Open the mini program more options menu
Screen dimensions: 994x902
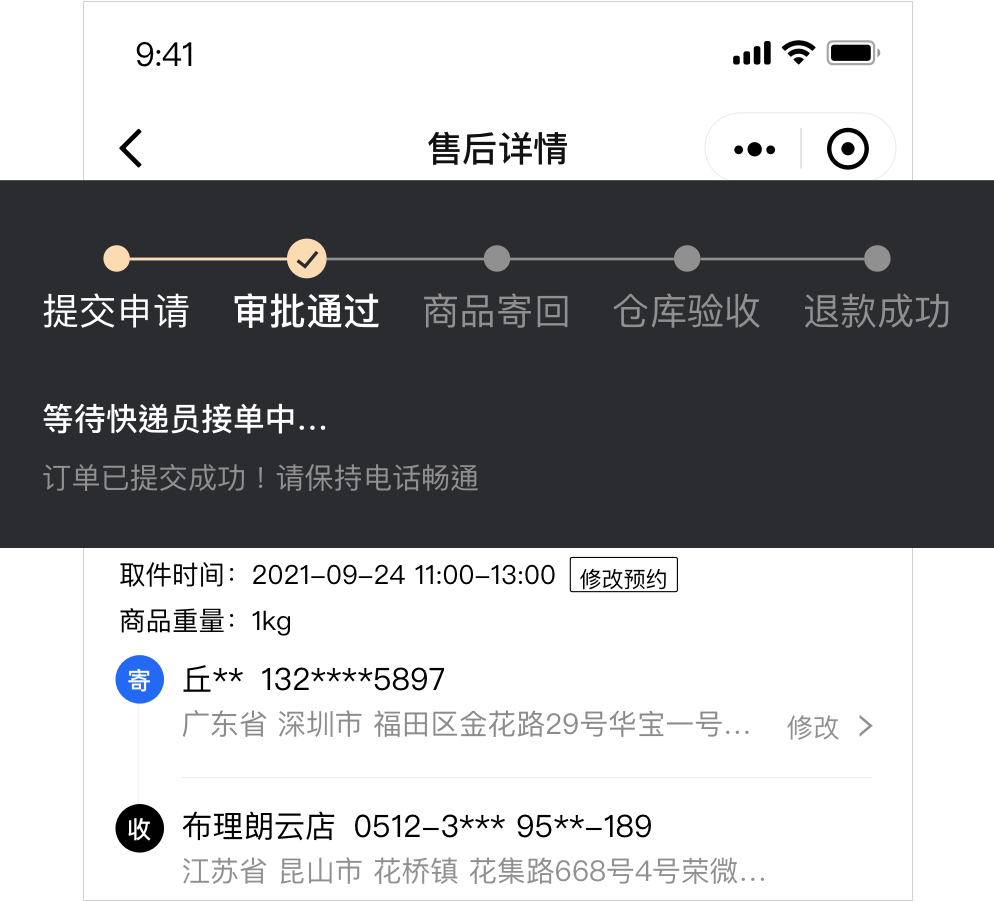click(x=754, y=150)
